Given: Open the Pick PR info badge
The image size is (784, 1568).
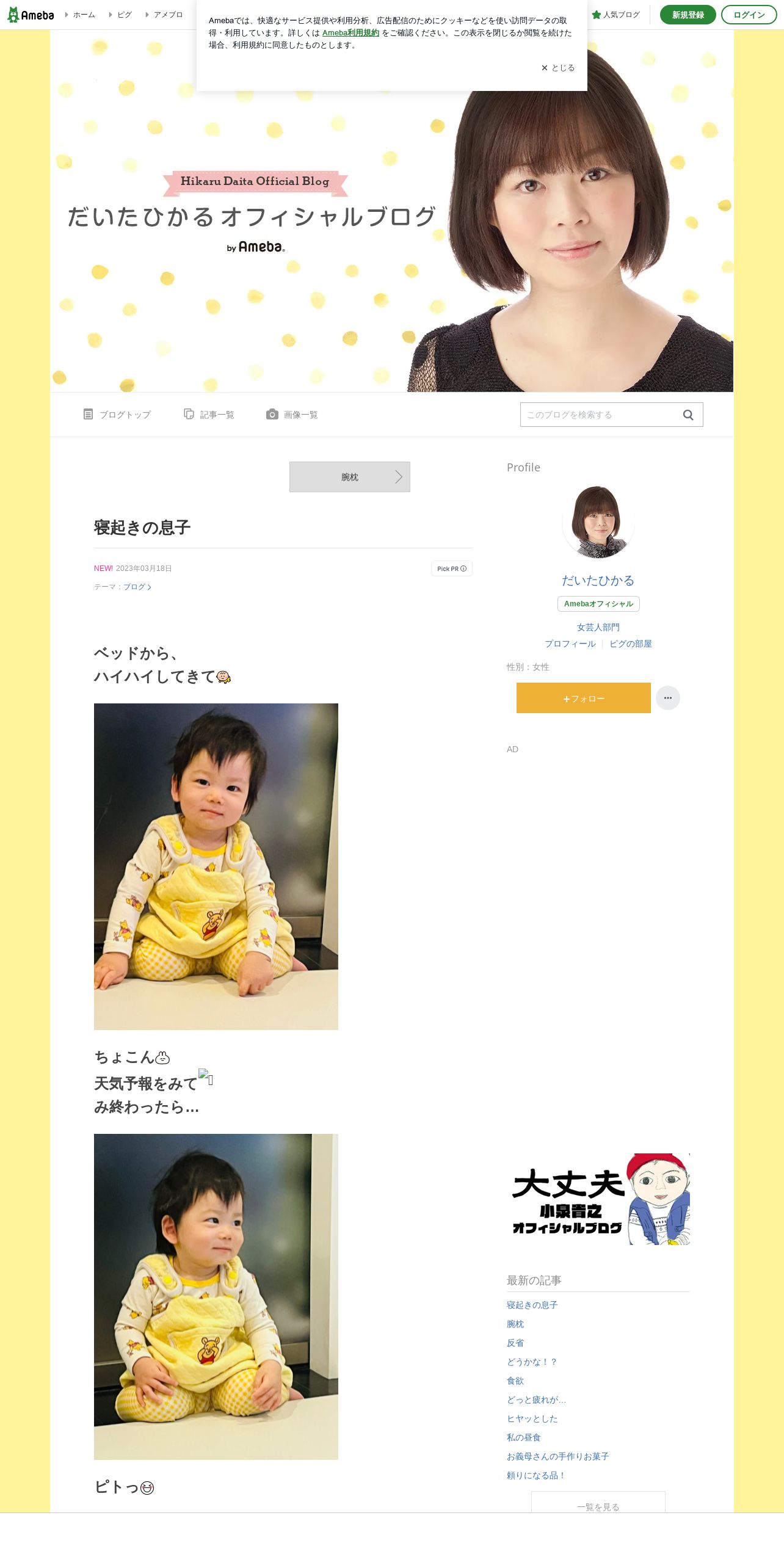Looking at the screenshot, I should coord(452,568).
